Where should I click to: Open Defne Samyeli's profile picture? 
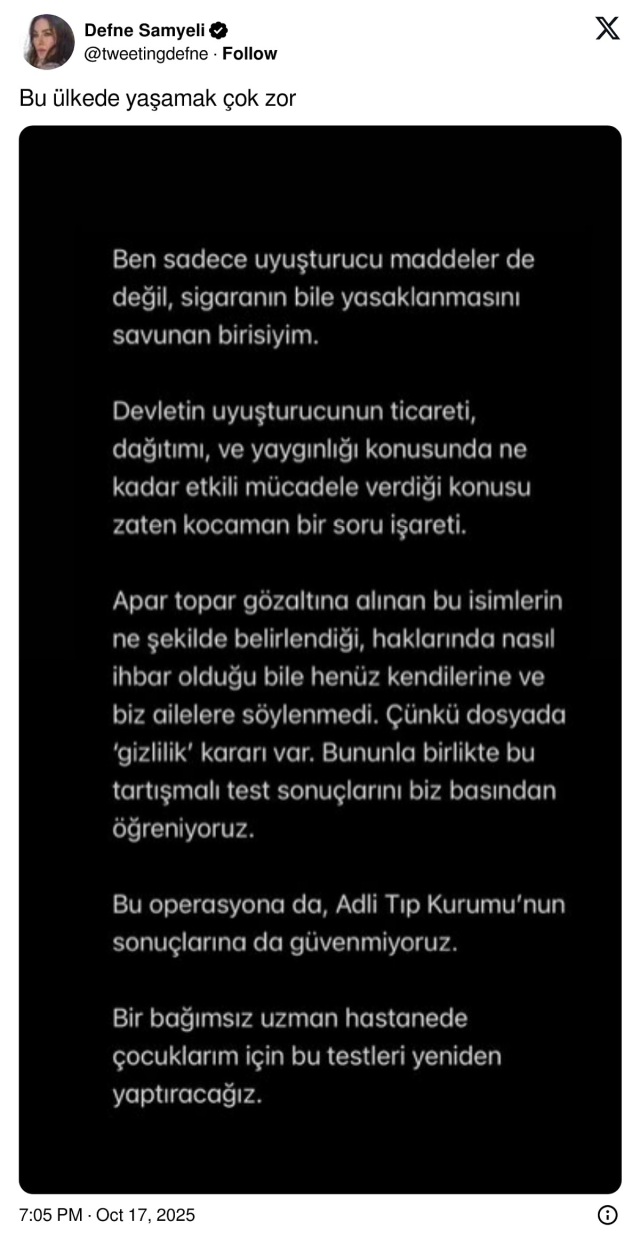point(47,42)
